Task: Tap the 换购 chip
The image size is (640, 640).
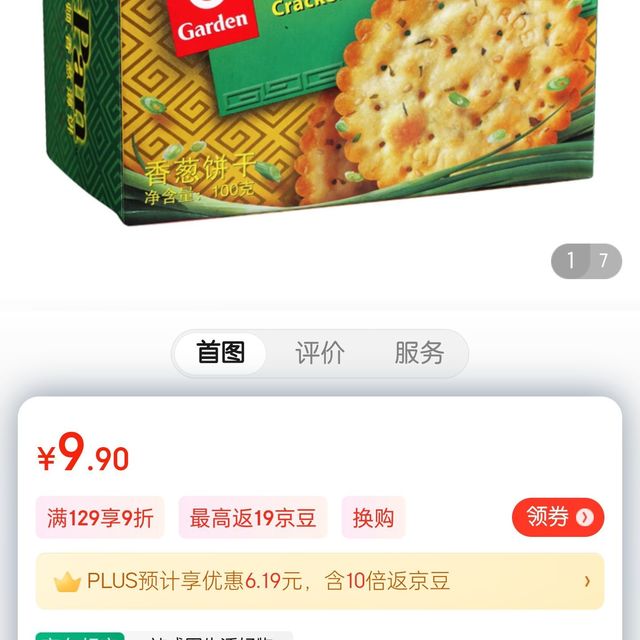Action: pos(373,518)
